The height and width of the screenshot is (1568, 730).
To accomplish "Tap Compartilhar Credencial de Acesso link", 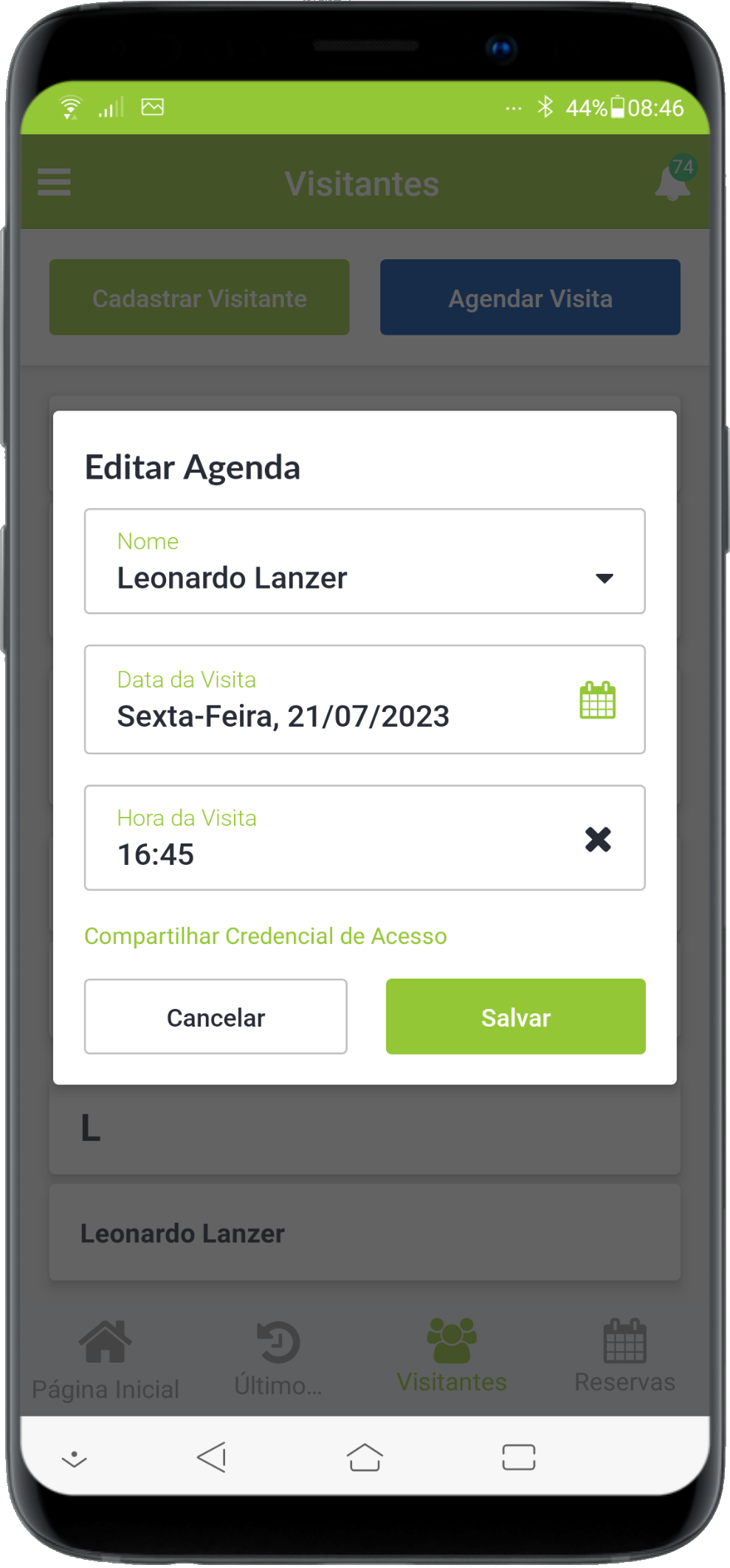I will [265, 936].
